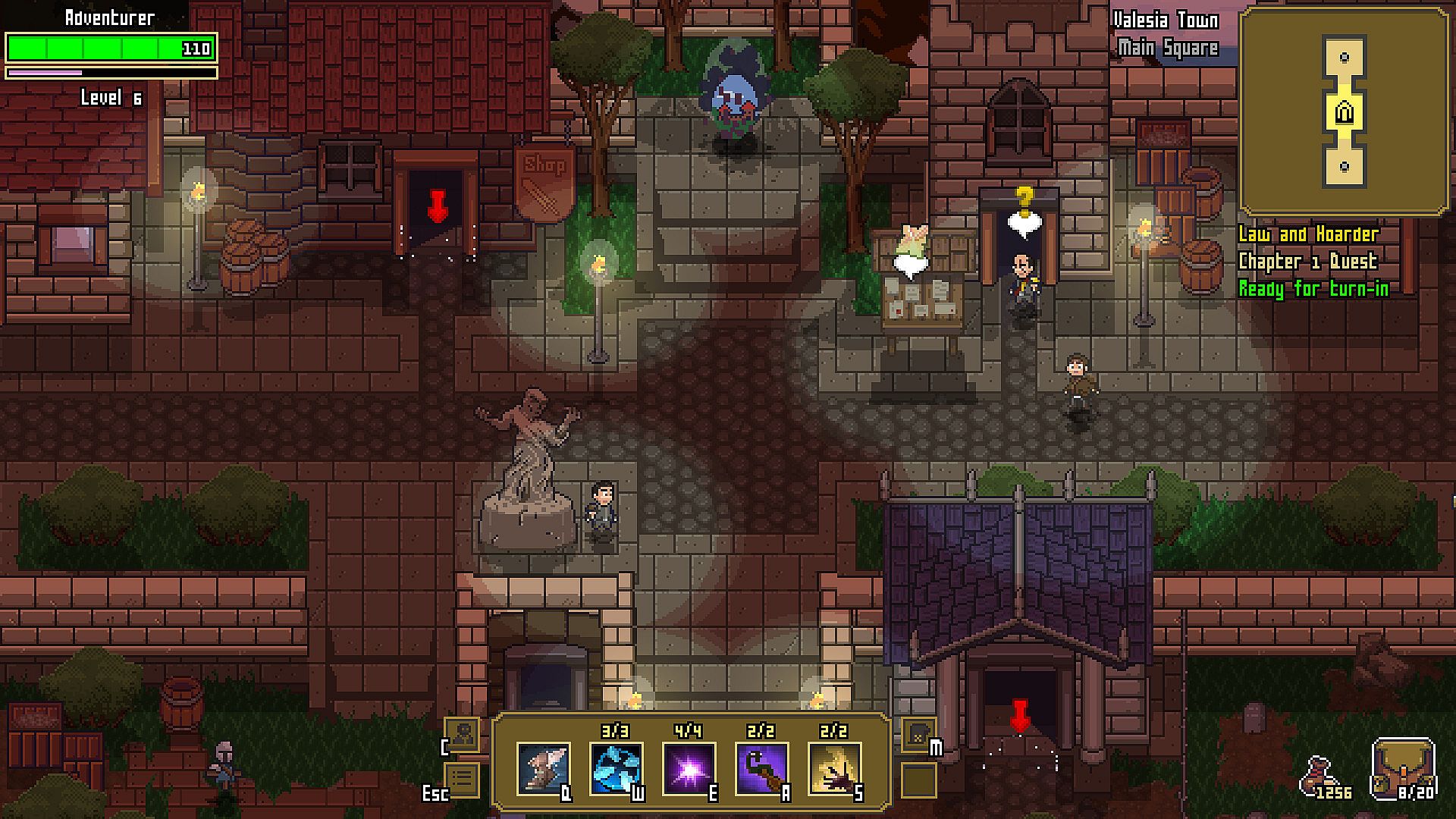The height and width of the screenshot is (819, 1456).
Task: Interact with the quest notice board
Action: pyautogui.click(x=922, y=296)
